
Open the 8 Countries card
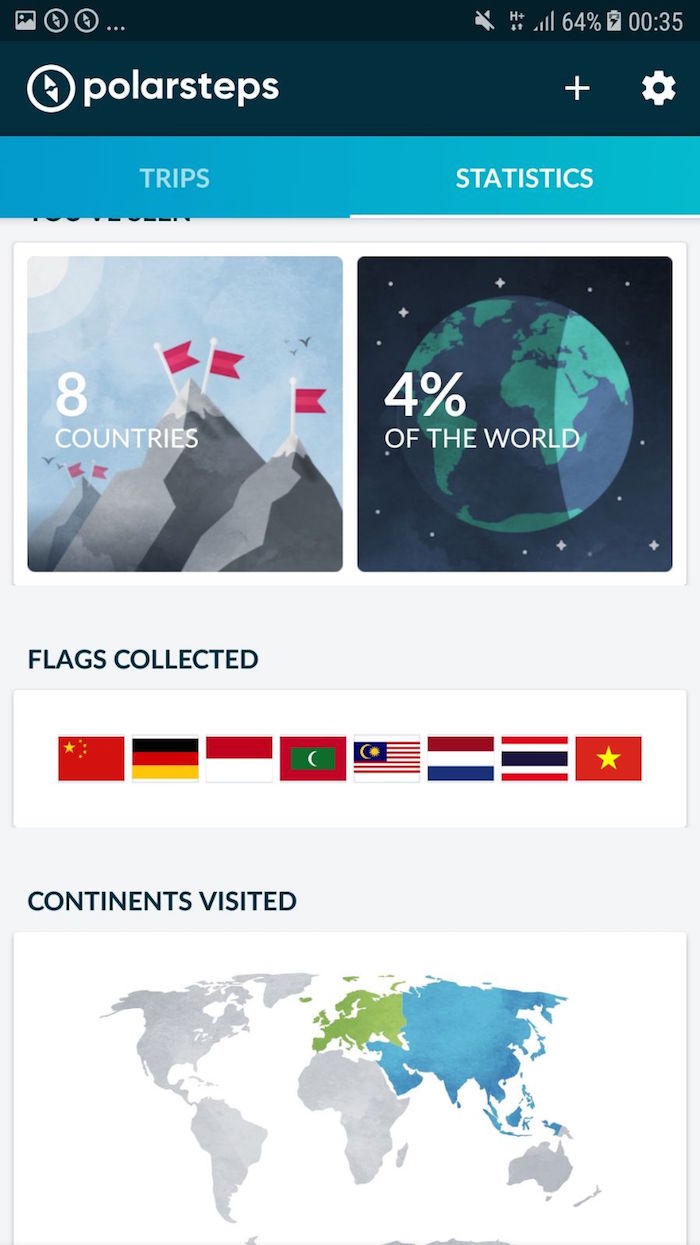[x=185, y=414]
